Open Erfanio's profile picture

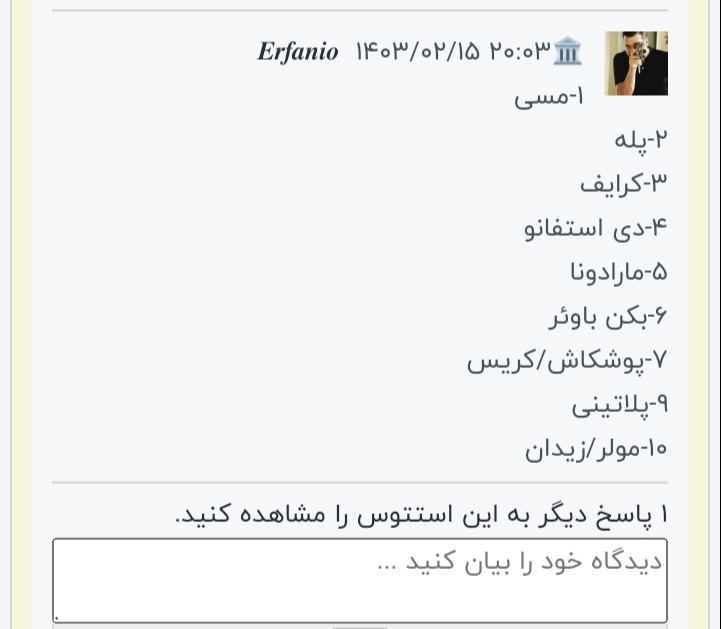point(636,63)
